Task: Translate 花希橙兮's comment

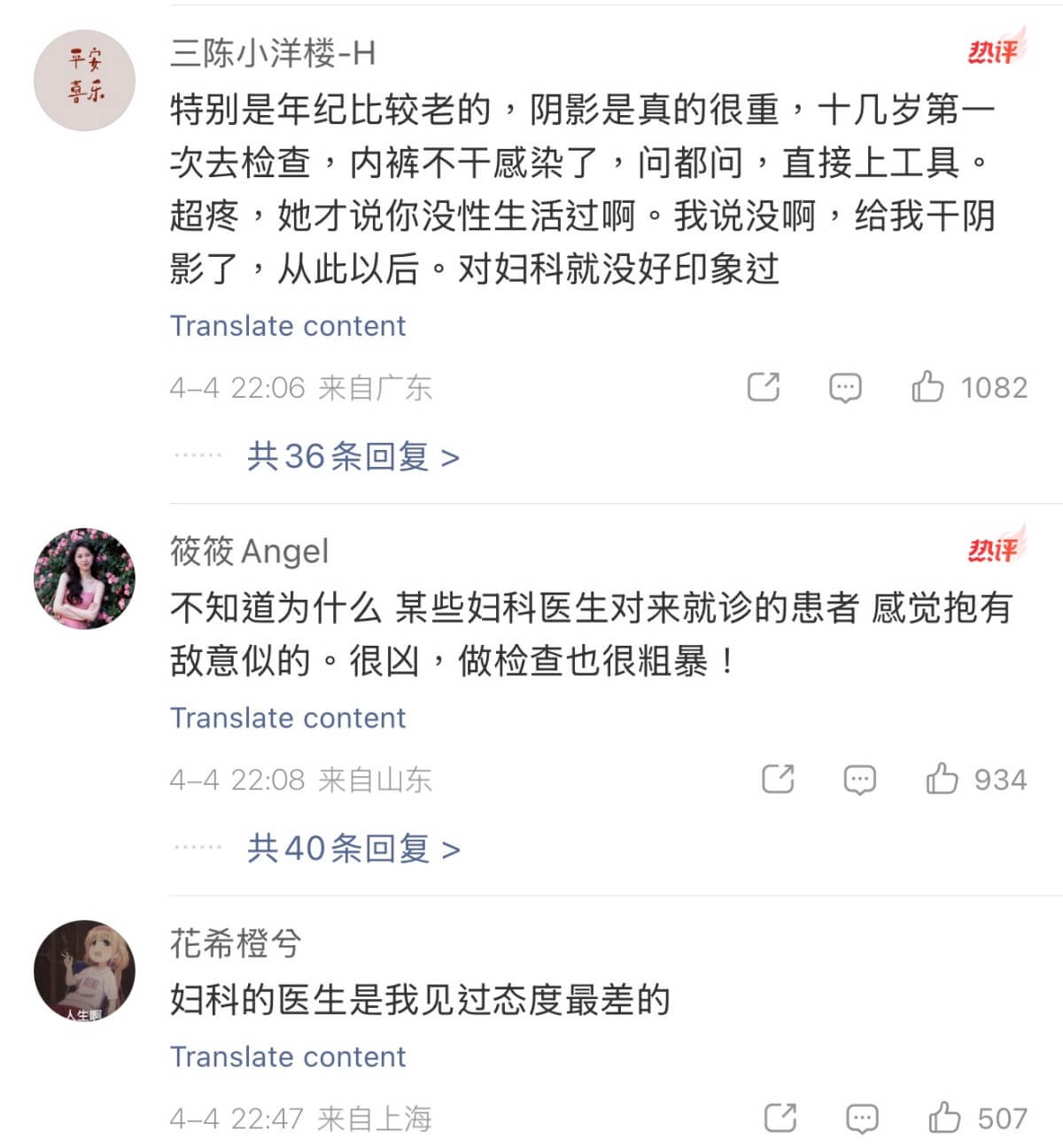Action: click(287, 1057)
